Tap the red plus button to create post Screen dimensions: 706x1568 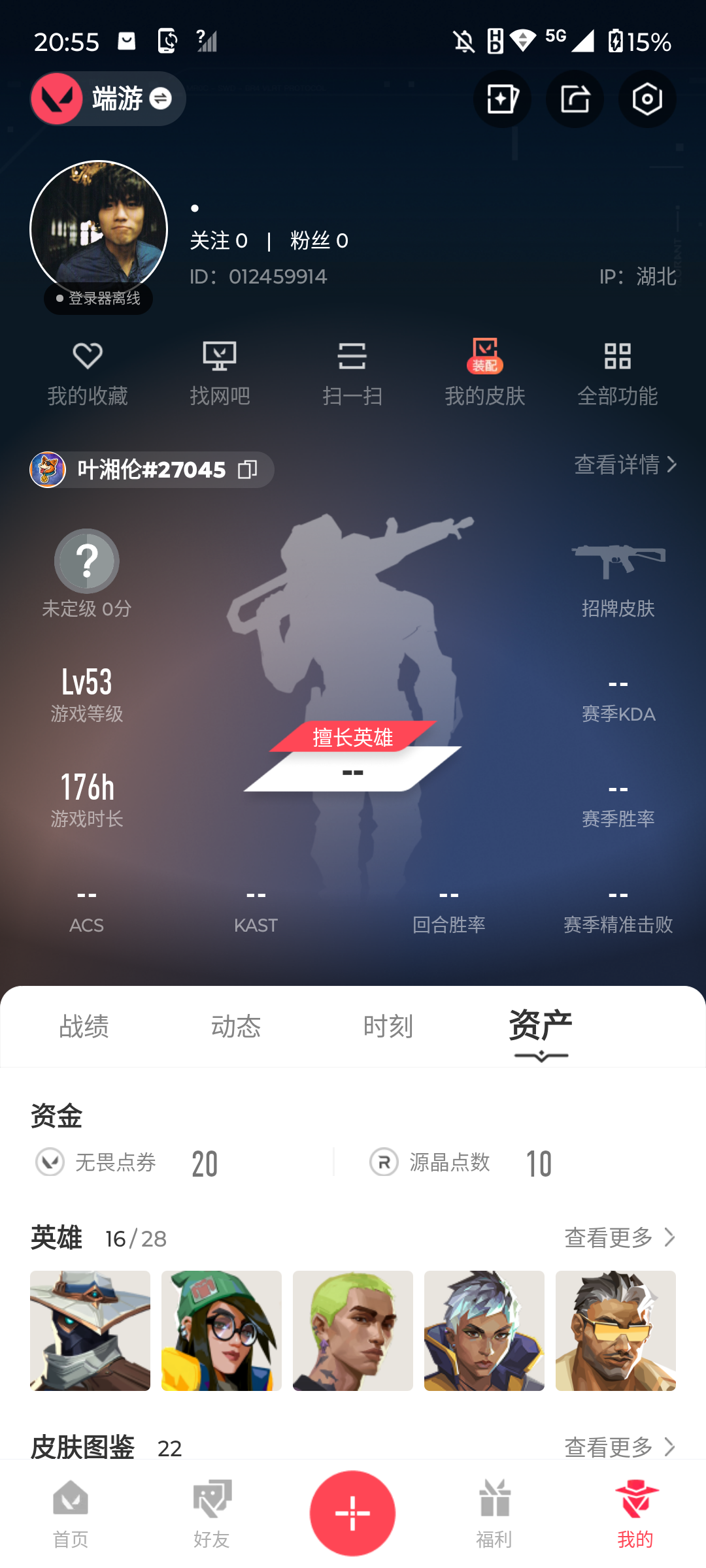(352, 1513)
